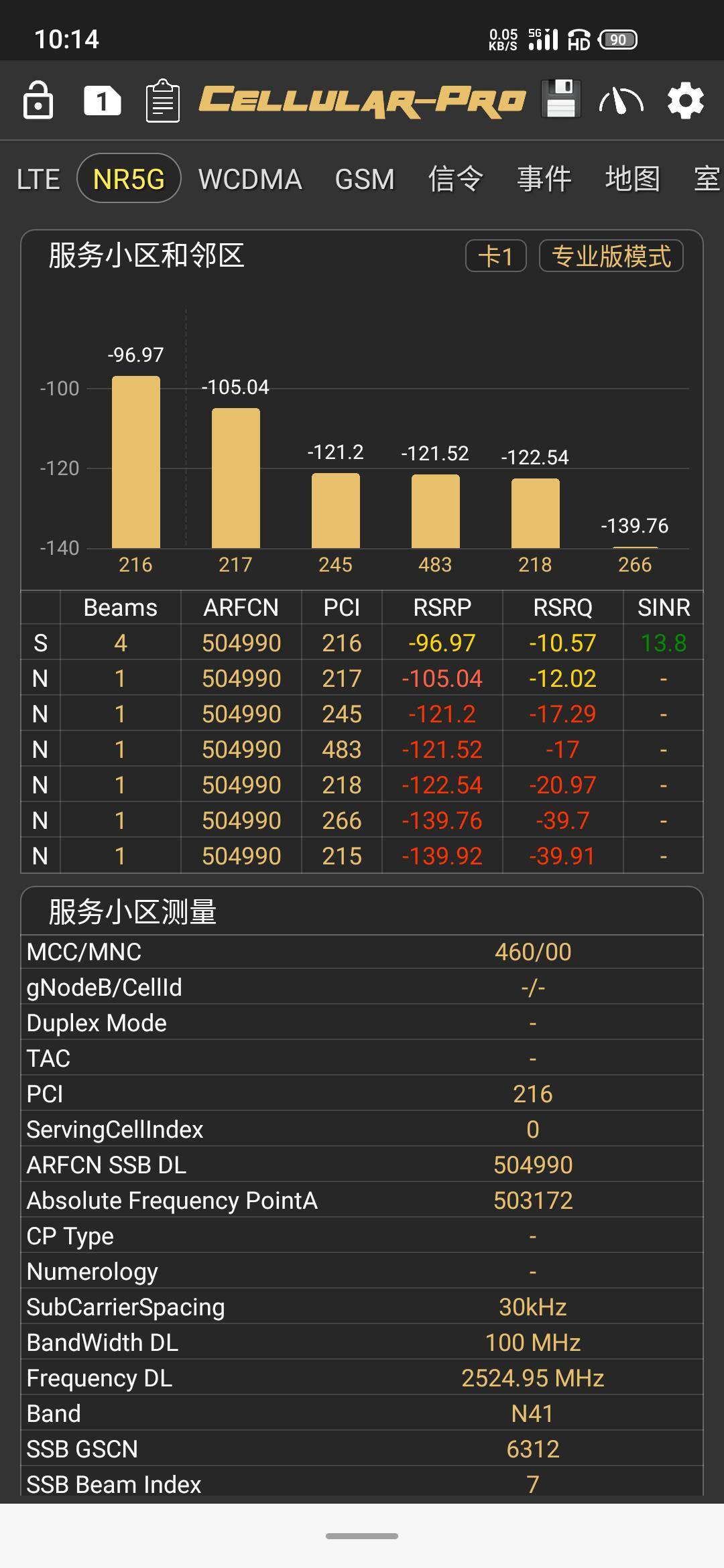This screenshot has height=1568, width=724.
Task: Tap the 专业版模式 button
Action: [611, 256]
